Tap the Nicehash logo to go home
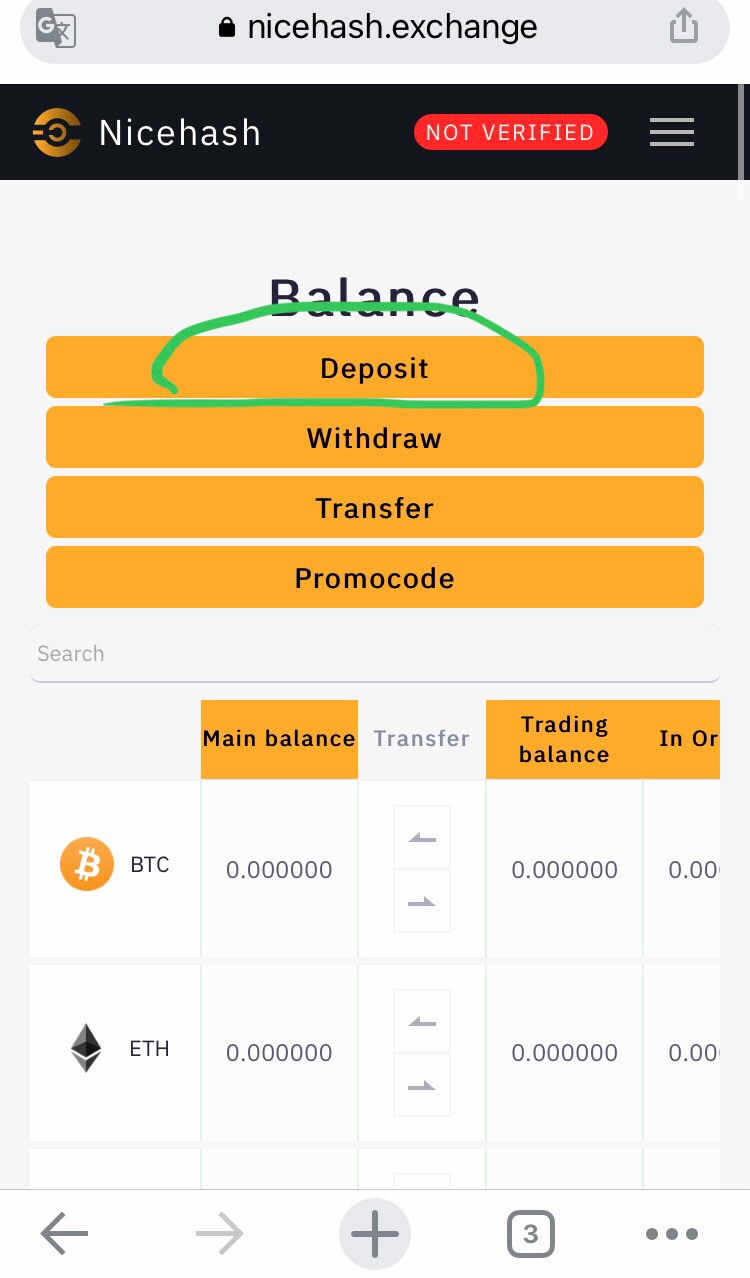Screen dimensions: 750x1278 click(x=146, y=132)
